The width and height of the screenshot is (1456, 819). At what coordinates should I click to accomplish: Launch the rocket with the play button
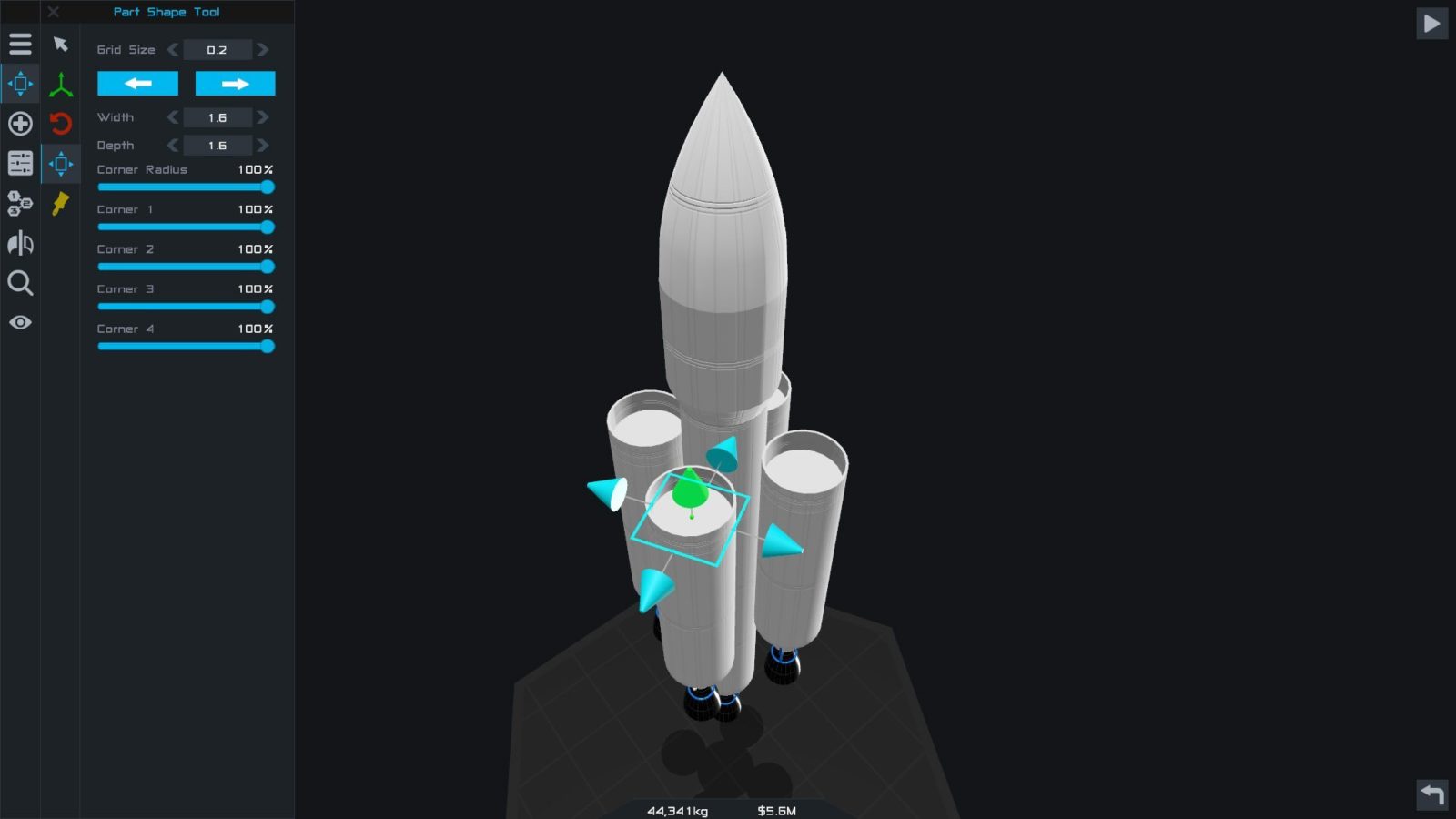tap(1431, 24)
